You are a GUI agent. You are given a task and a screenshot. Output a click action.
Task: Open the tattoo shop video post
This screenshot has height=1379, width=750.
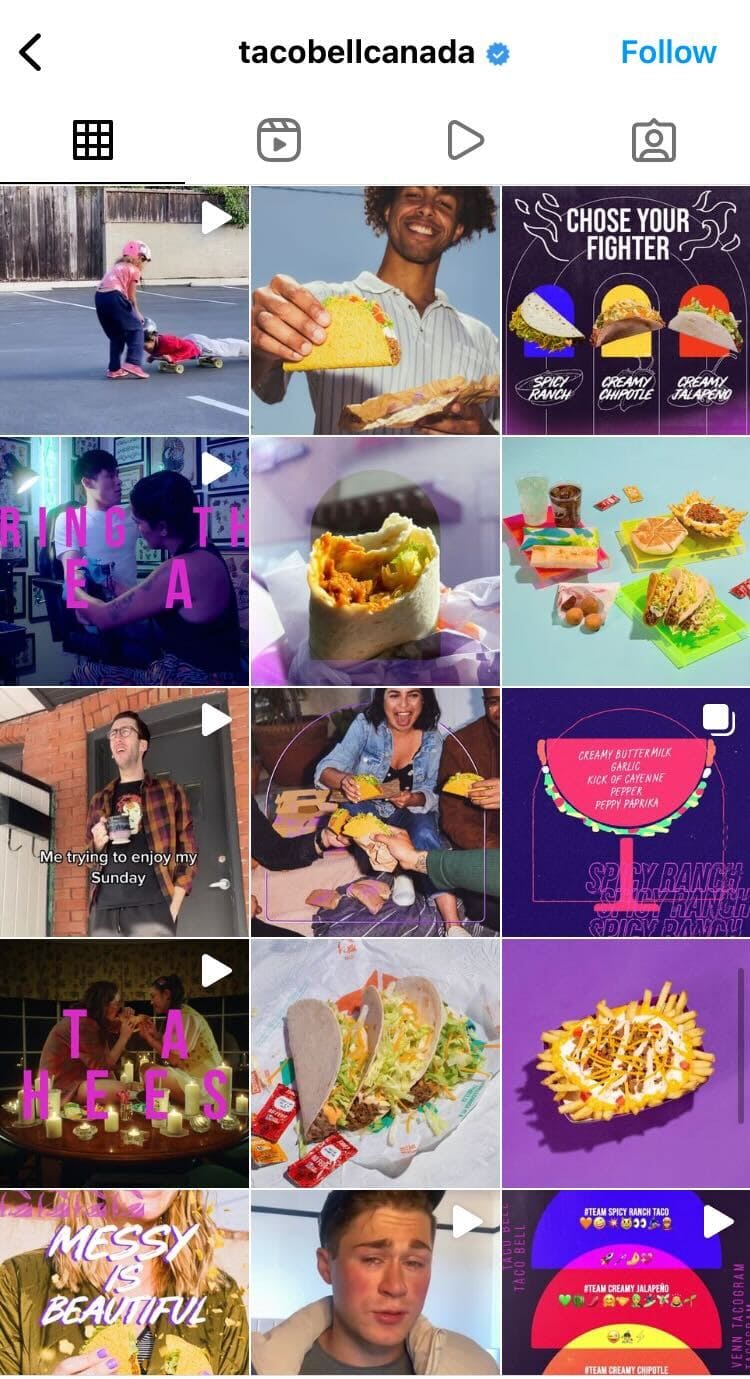point(124,561)
